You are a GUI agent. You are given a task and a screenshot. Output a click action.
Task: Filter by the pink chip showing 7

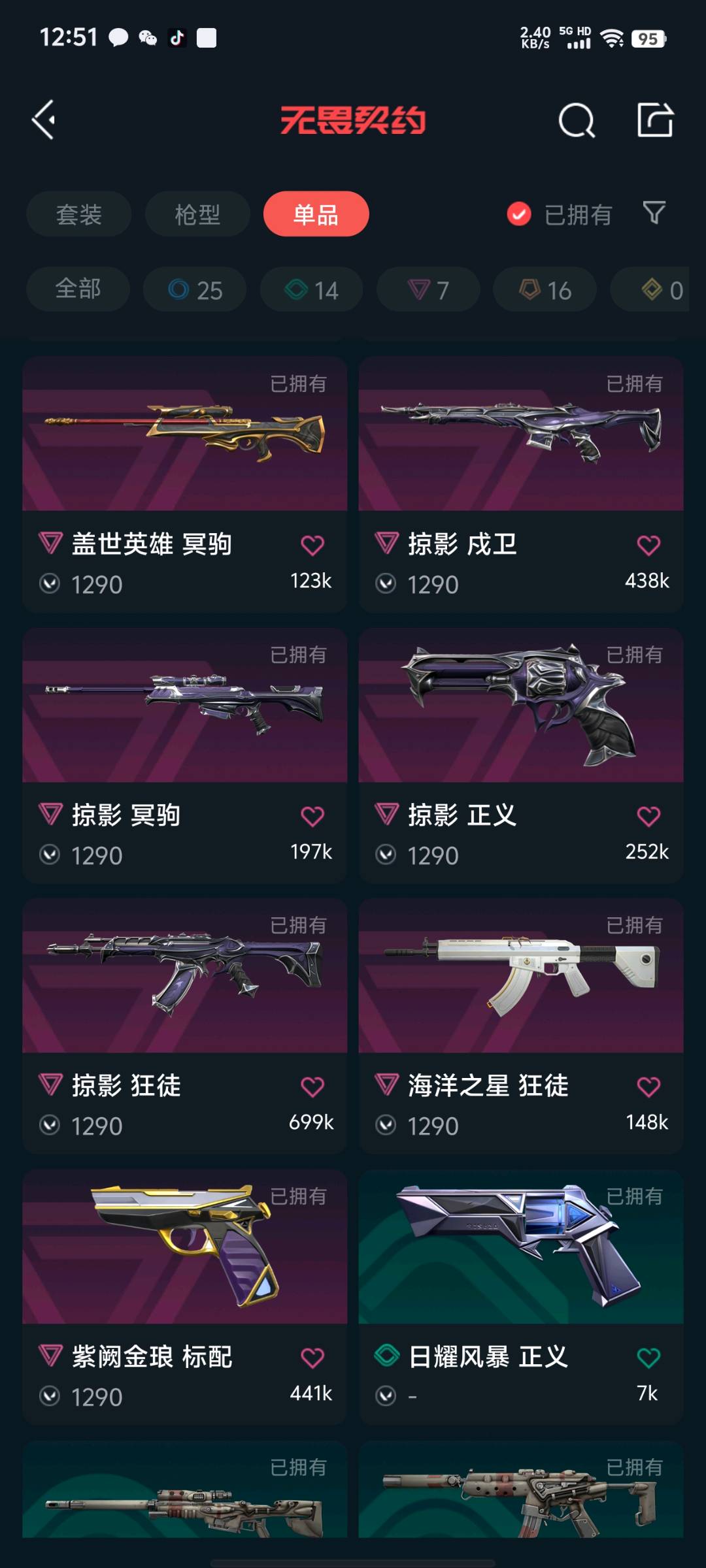click(x=428, y=289)
